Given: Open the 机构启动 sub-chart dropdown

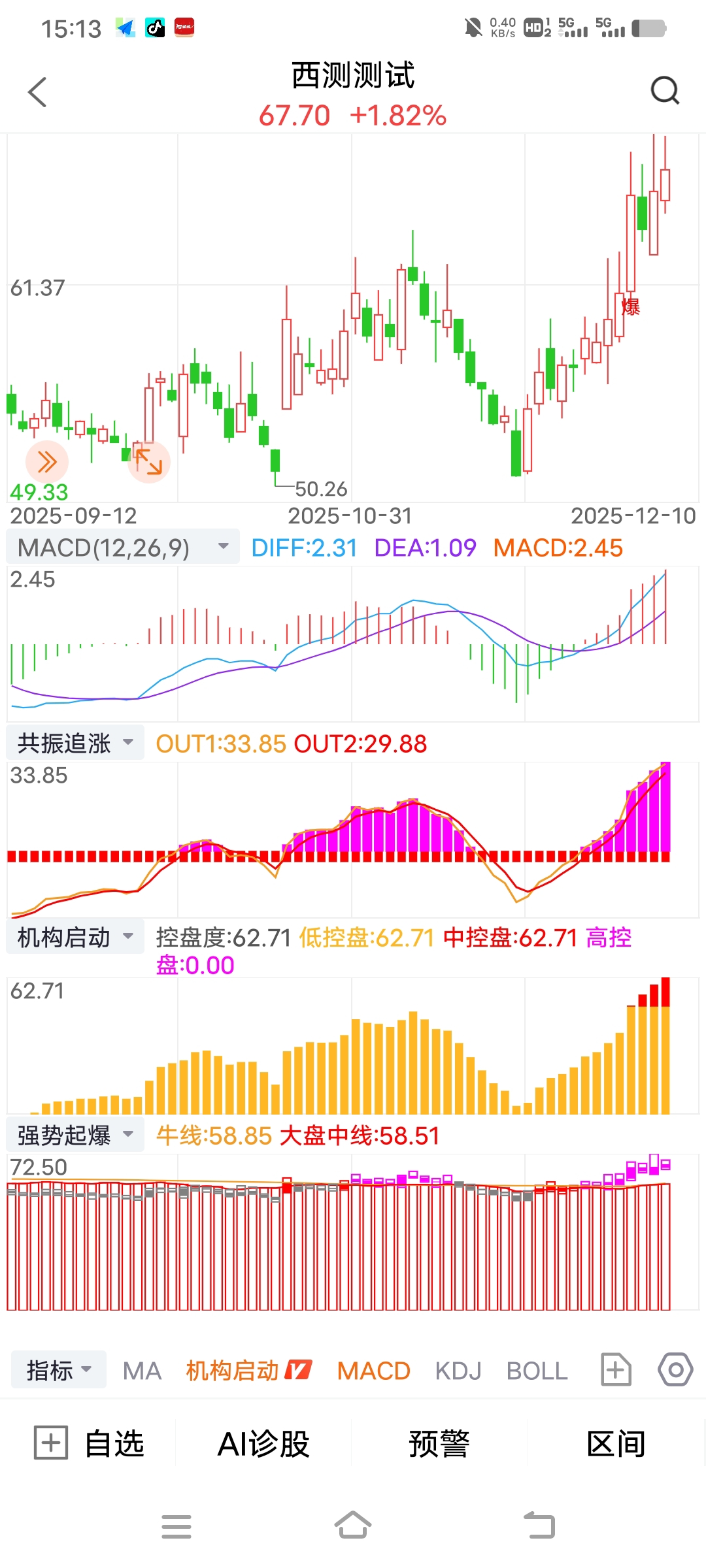Looking at the screenshot, I should click(x=75, y=938).
